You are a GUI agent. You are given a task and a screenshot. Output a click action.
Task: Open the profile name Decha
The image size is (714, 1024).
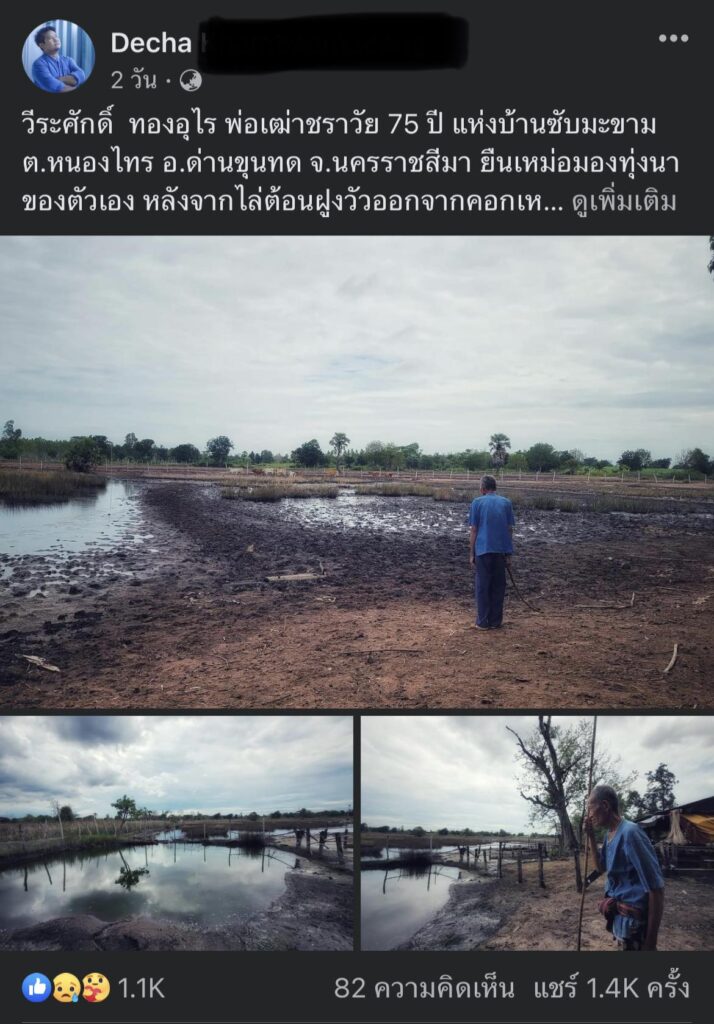(x=151, y=43)
